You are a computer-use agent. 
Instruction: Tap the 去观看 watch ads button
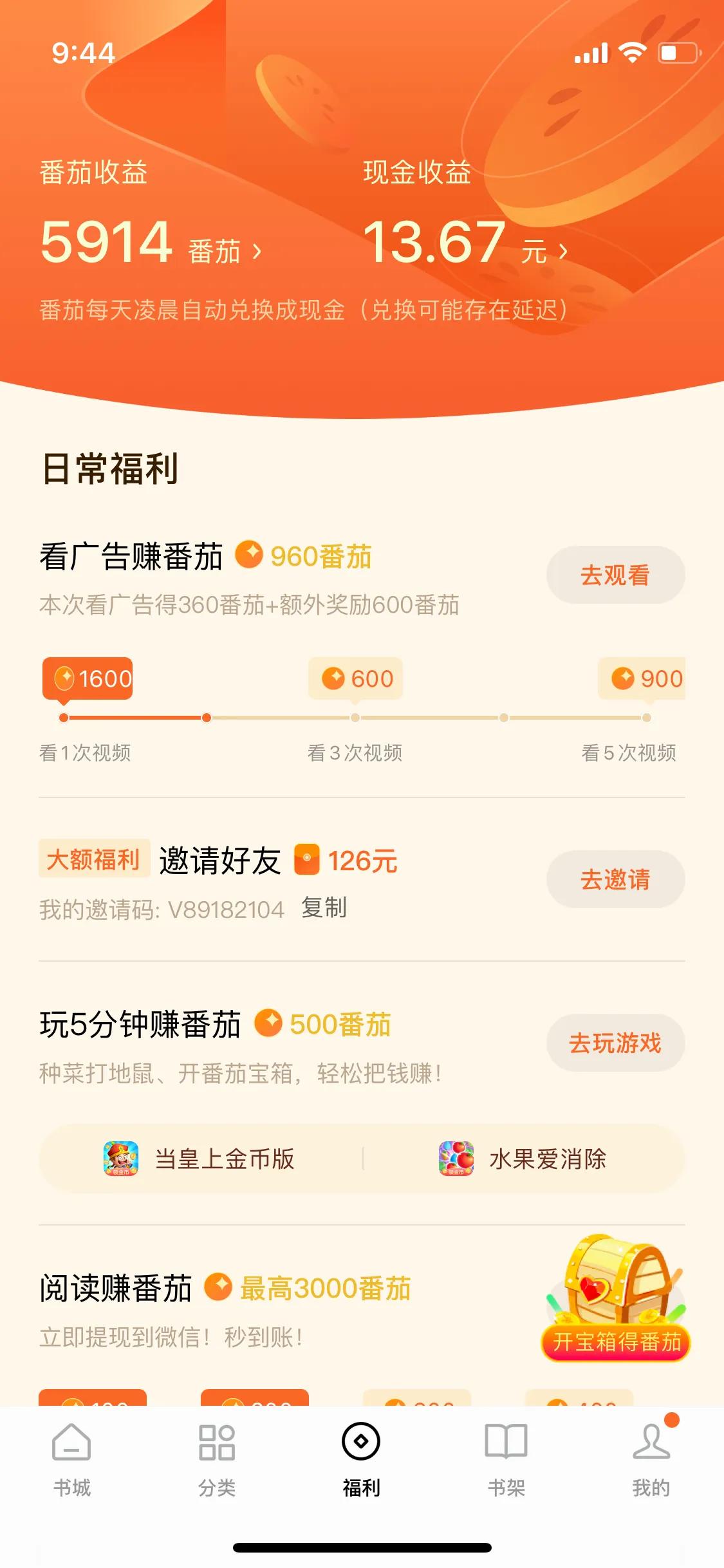[615, 575]
